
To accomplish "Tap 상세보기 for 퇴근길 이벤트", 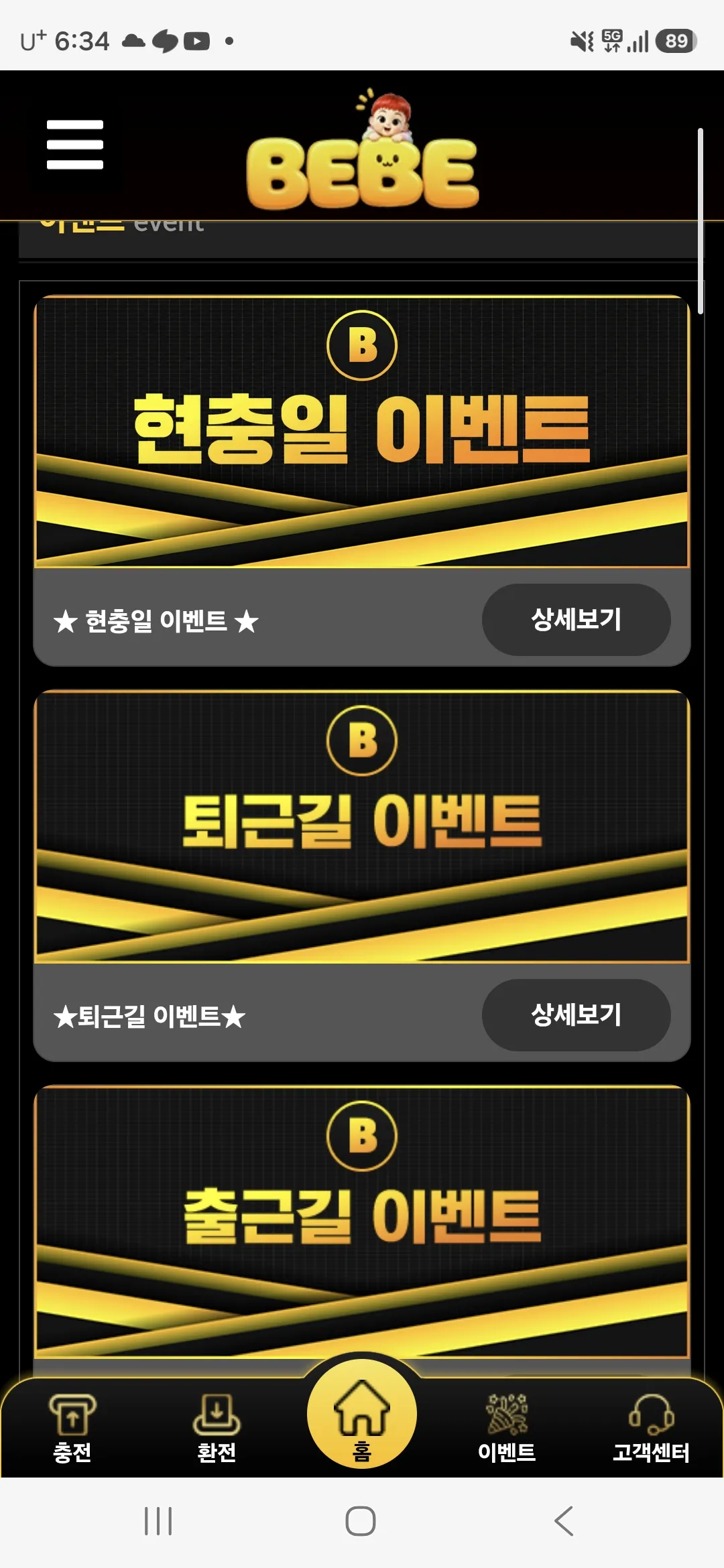I will (576, 1015).
